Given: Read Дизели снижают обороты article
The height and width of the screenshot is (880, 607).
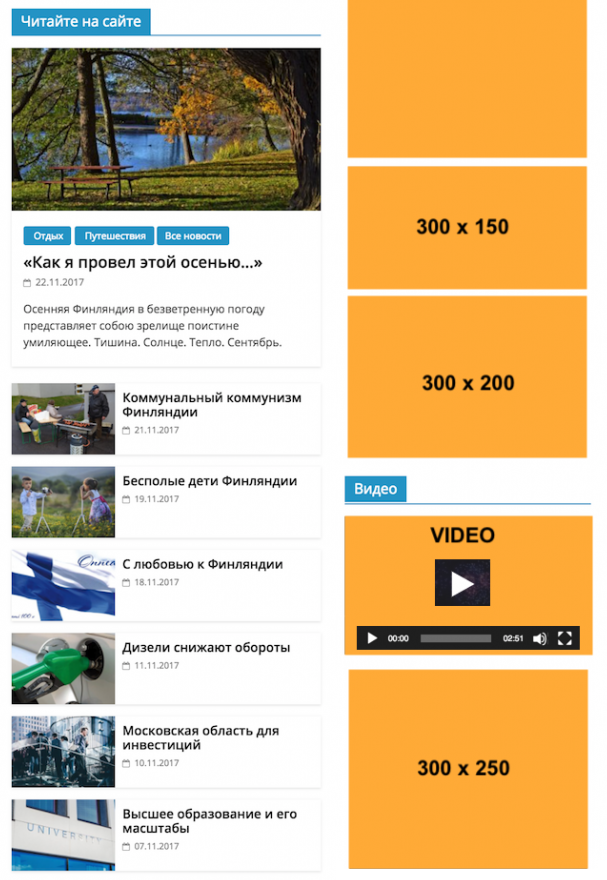Looking at the screenshot, I should tap(206, 647).
